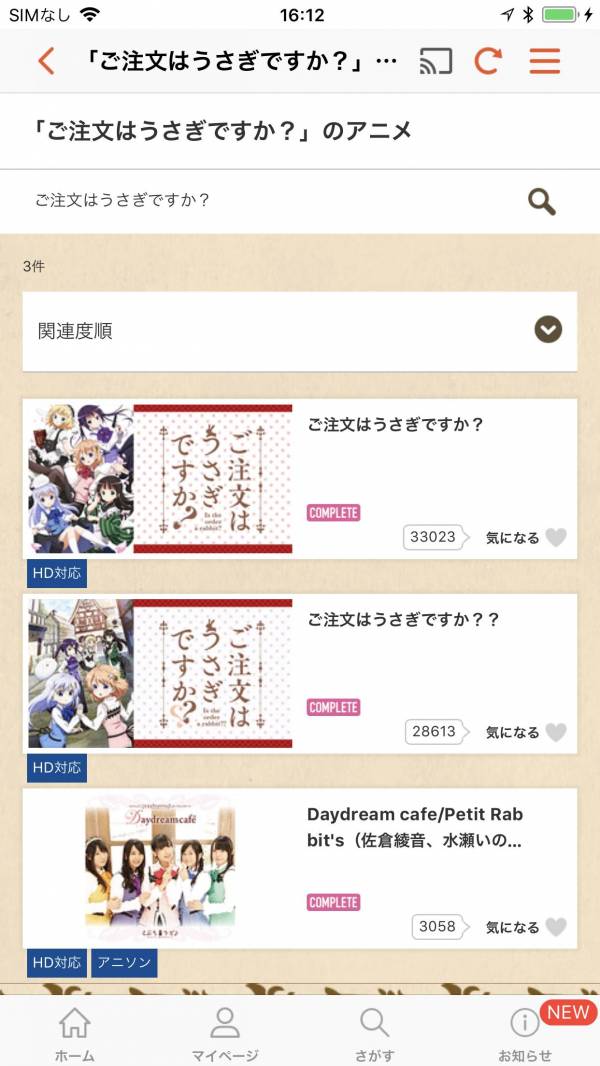Switch to the マイページ tab

225,1032
